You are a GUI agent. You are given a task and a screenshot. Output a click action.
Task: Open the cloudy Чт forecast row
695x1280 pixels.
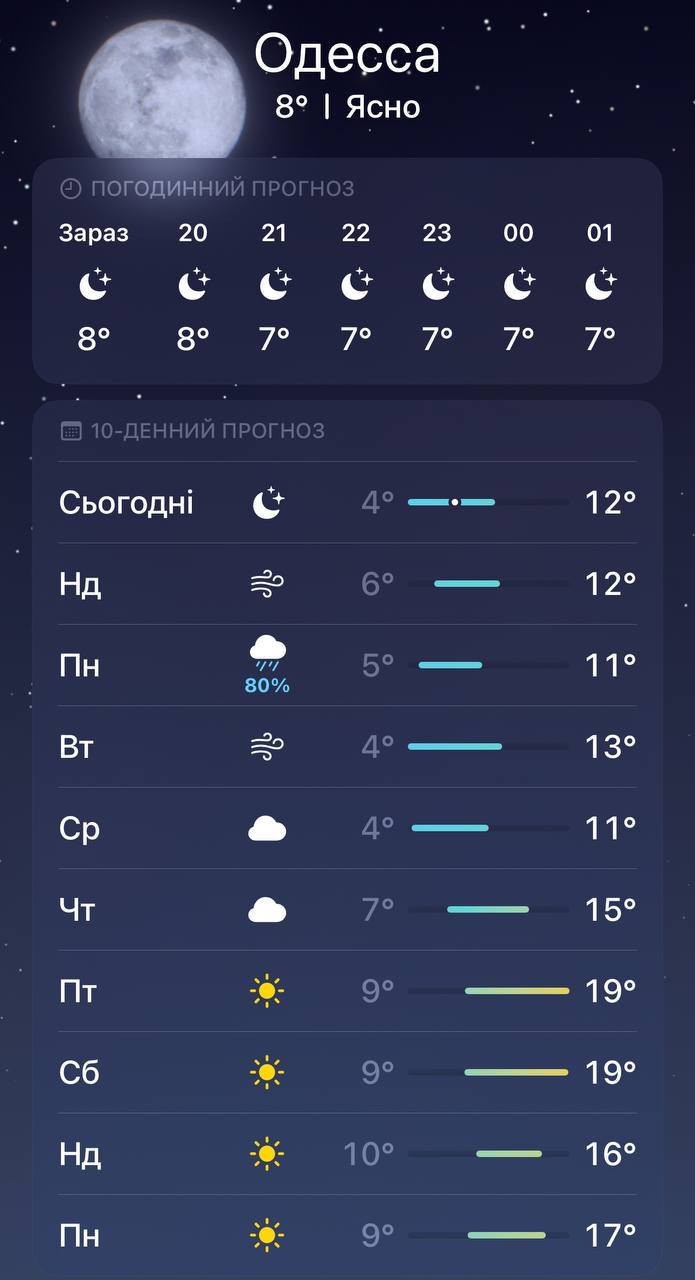[347, 910]
